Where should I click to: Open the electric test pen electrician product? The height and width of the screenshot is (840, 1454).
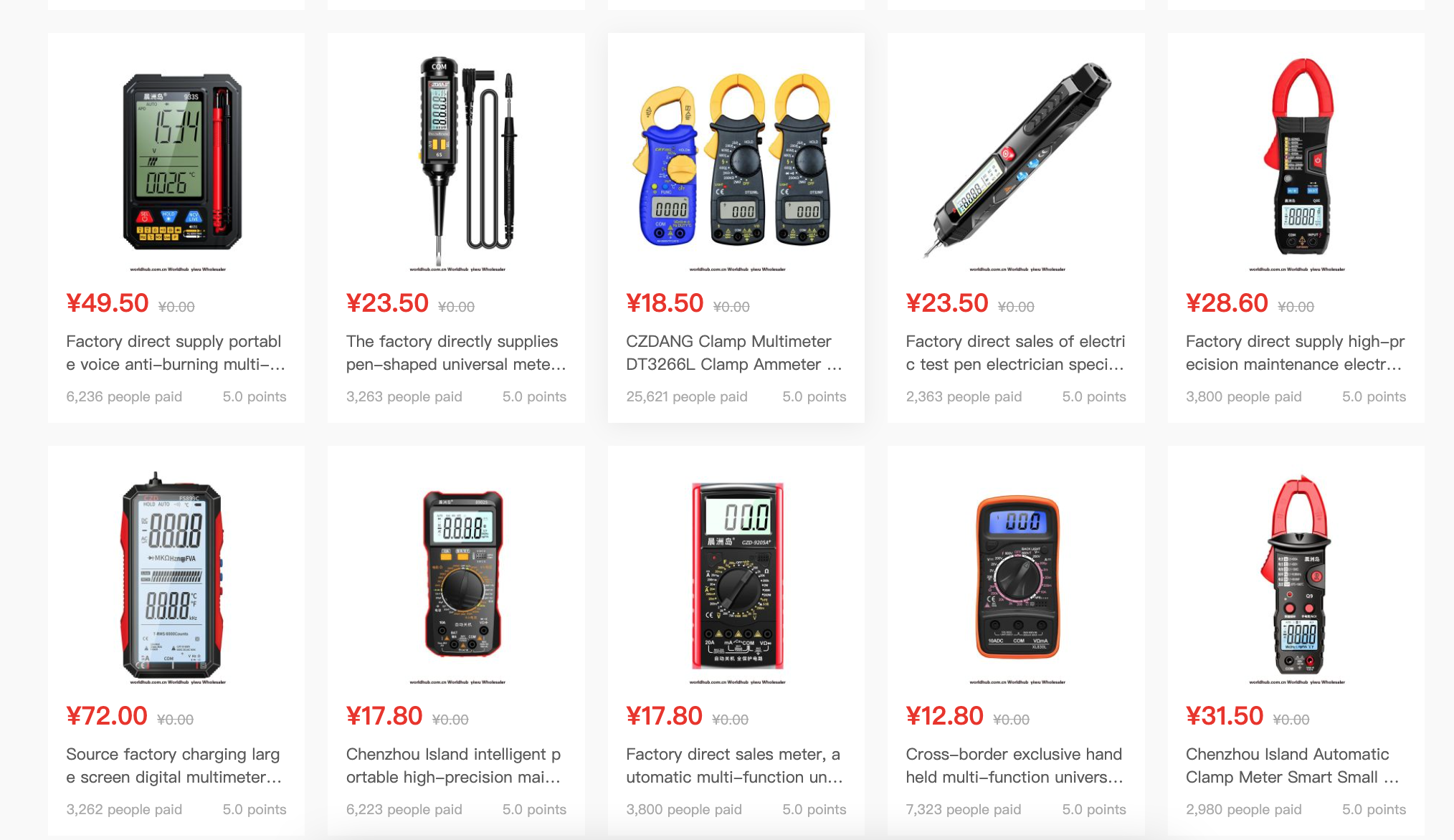tap(1015, 164)
